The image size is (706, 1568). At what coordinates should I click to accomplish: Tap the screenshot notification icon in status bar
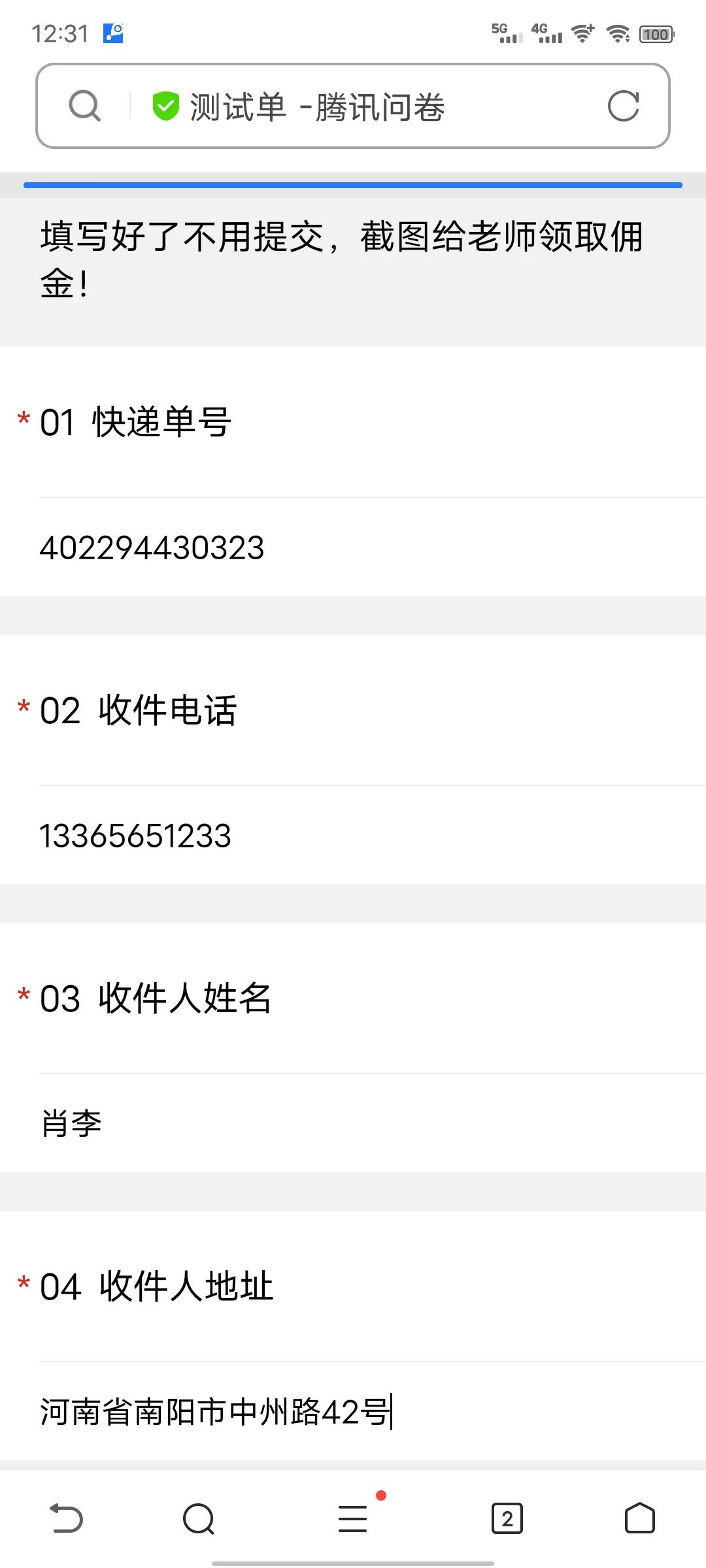tap(111, 34)
